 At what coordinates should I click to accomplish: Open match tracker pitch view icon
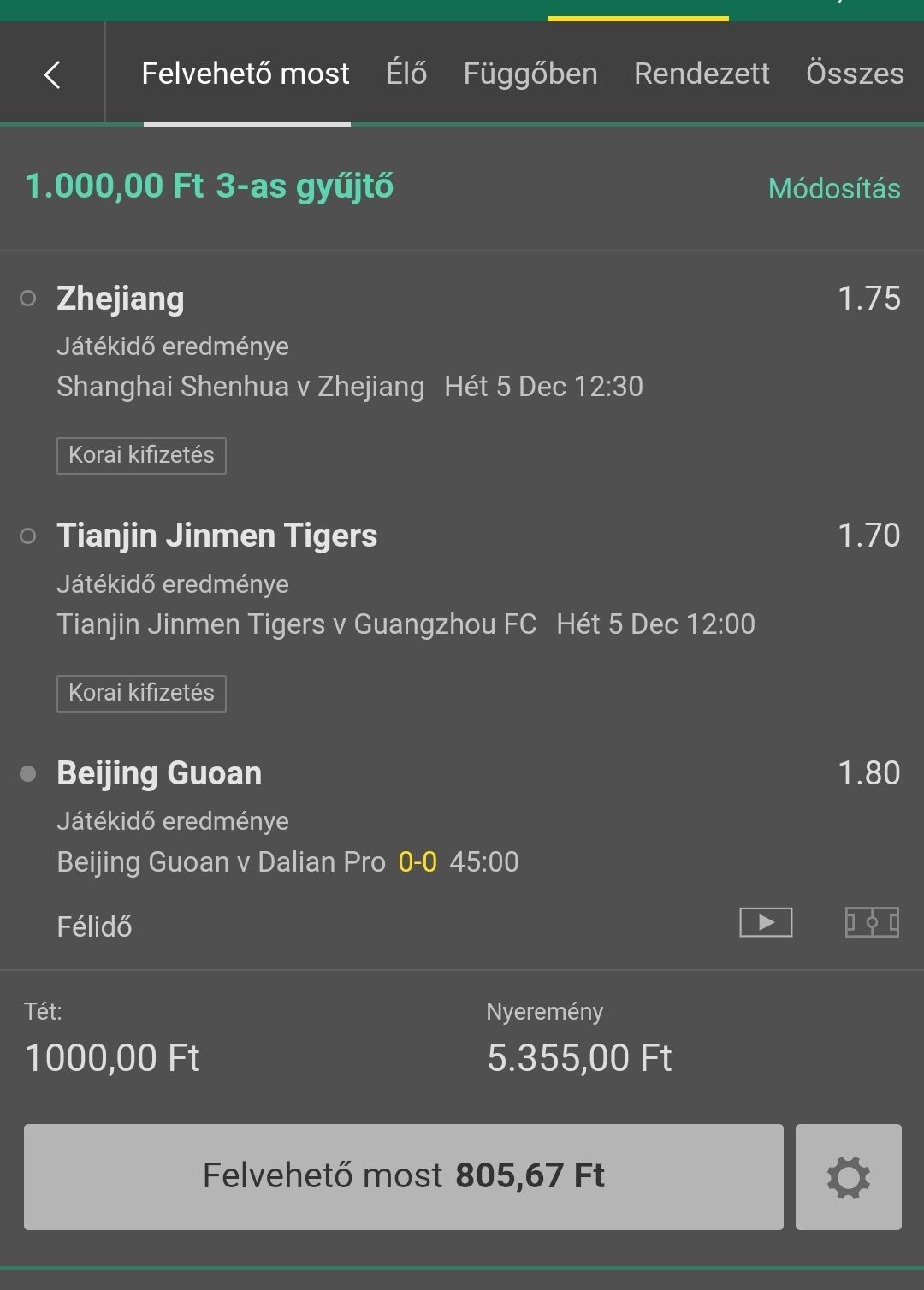872,922
